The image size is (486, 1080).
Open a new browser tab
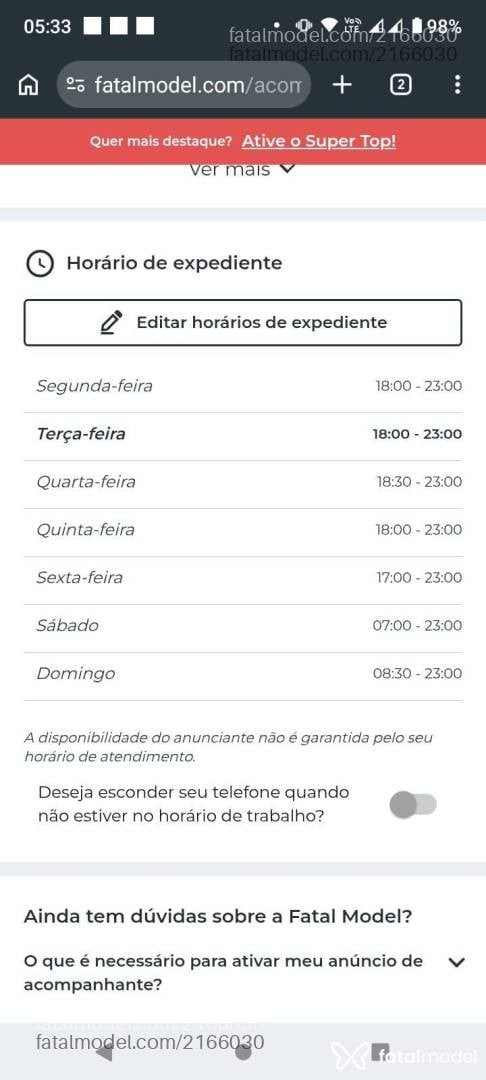click(342, 85)
